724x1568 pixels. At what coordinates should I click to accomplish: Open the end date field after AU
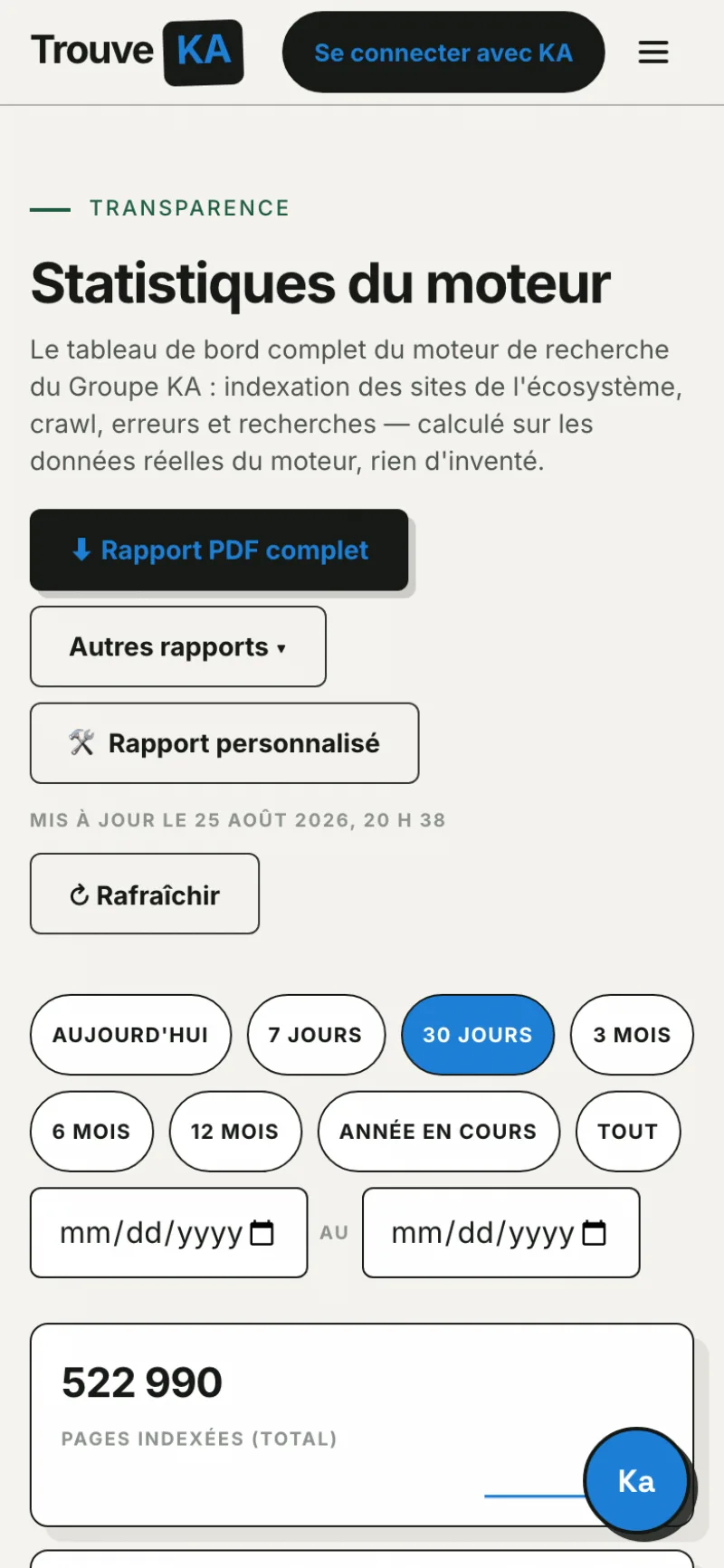click(x=501, y=1233)
